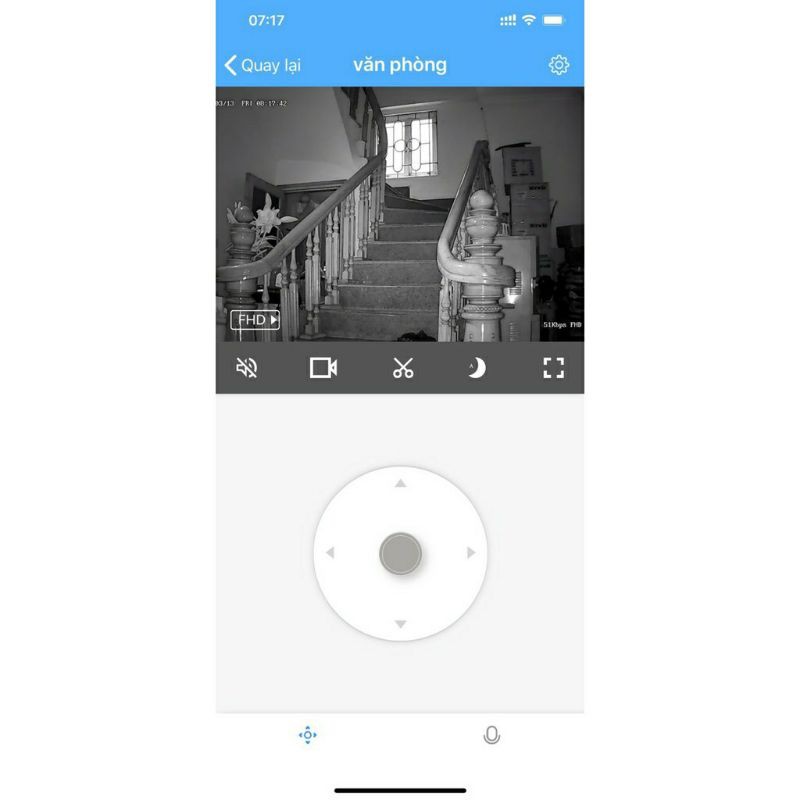Open camera settings gear
Image resolution: width=800 pixels, height=800 pixels.
pyautogui.click(x=559, y=65)
